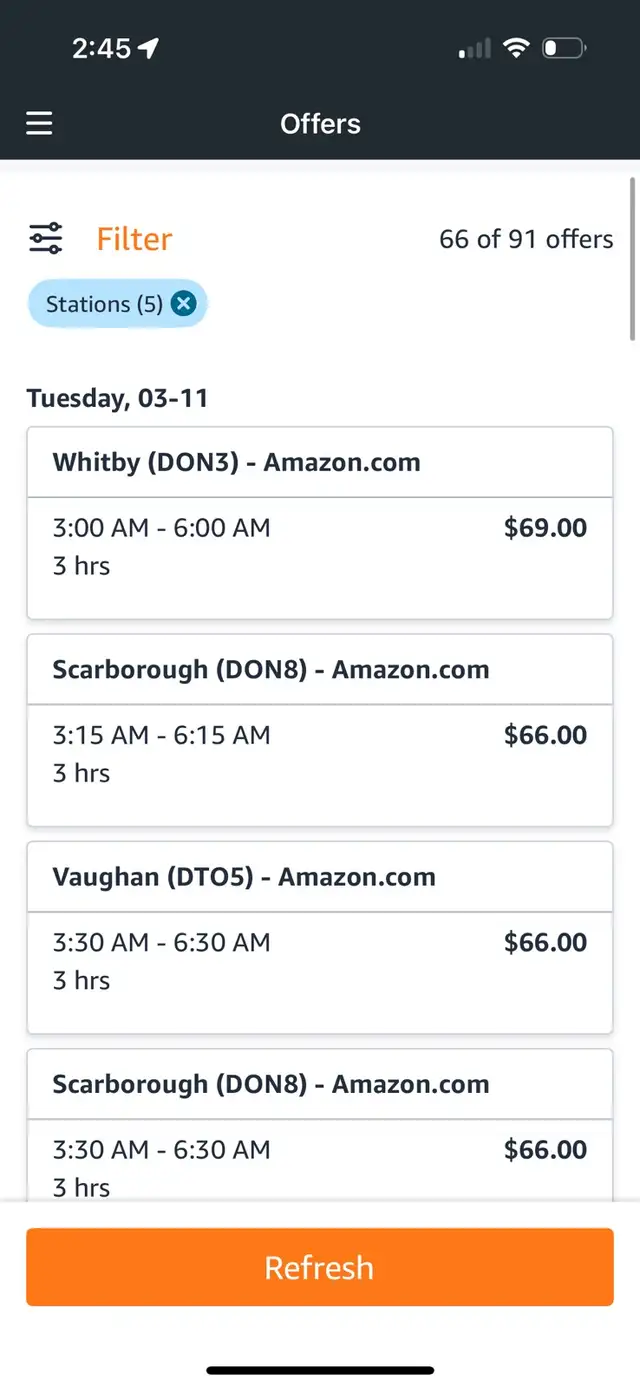Viewport: 640px width, 1388px height.
Task: Remove the Stations (5) filter chip
Action: pos(183,304)
